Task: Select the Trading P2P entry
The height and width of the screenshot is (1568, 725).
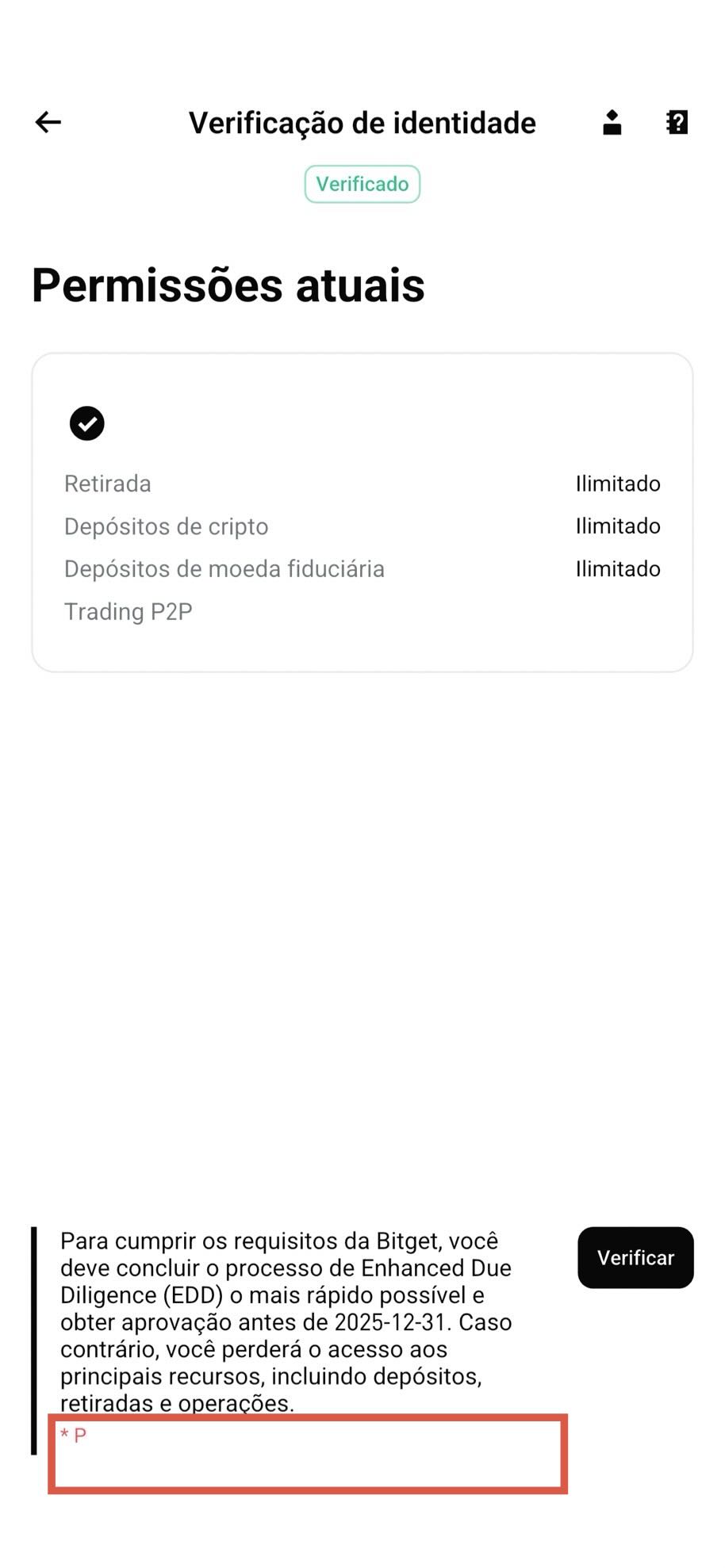Action: point(129,611)
